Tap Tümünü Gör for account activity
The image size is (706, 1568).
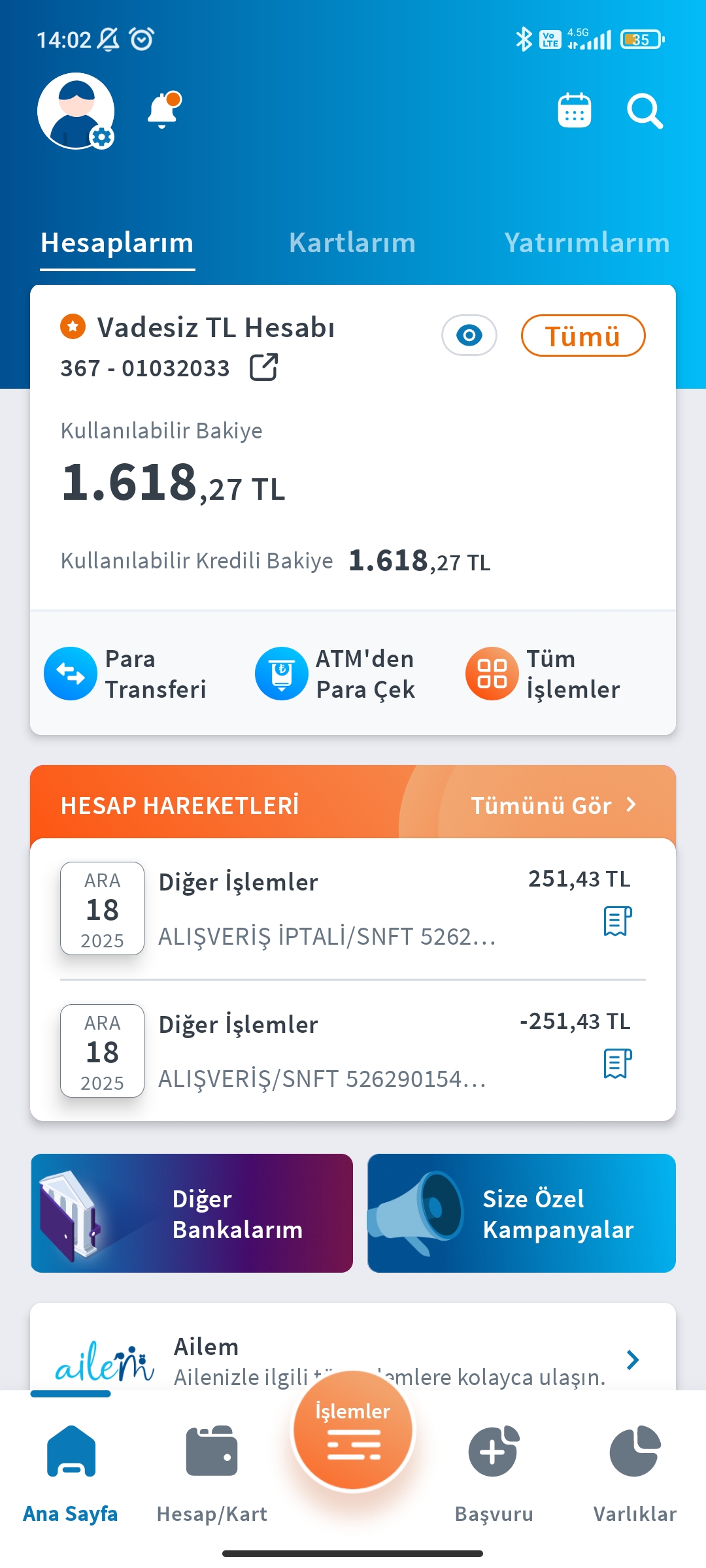tap(554, 806)
